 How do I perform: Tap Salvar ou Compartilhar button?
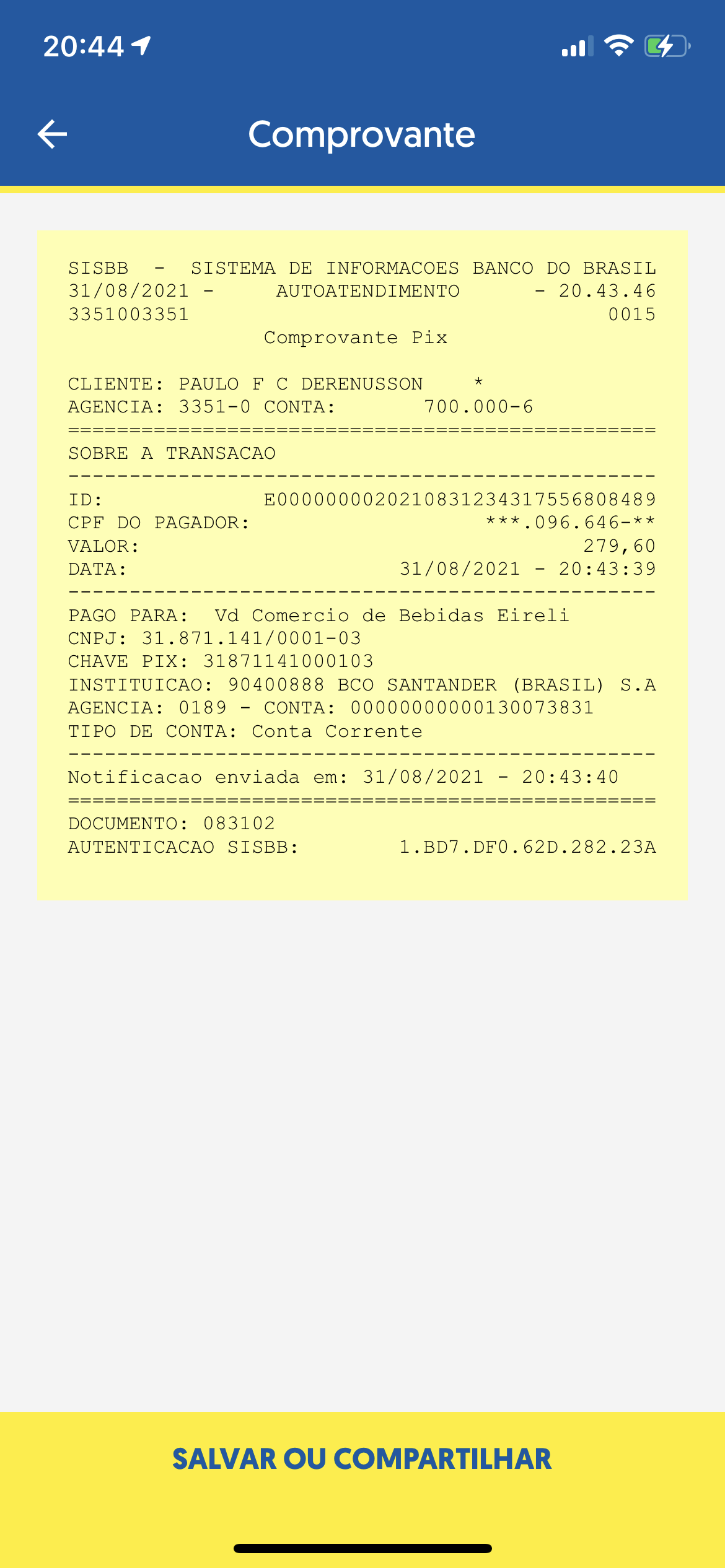point(362,1459)
